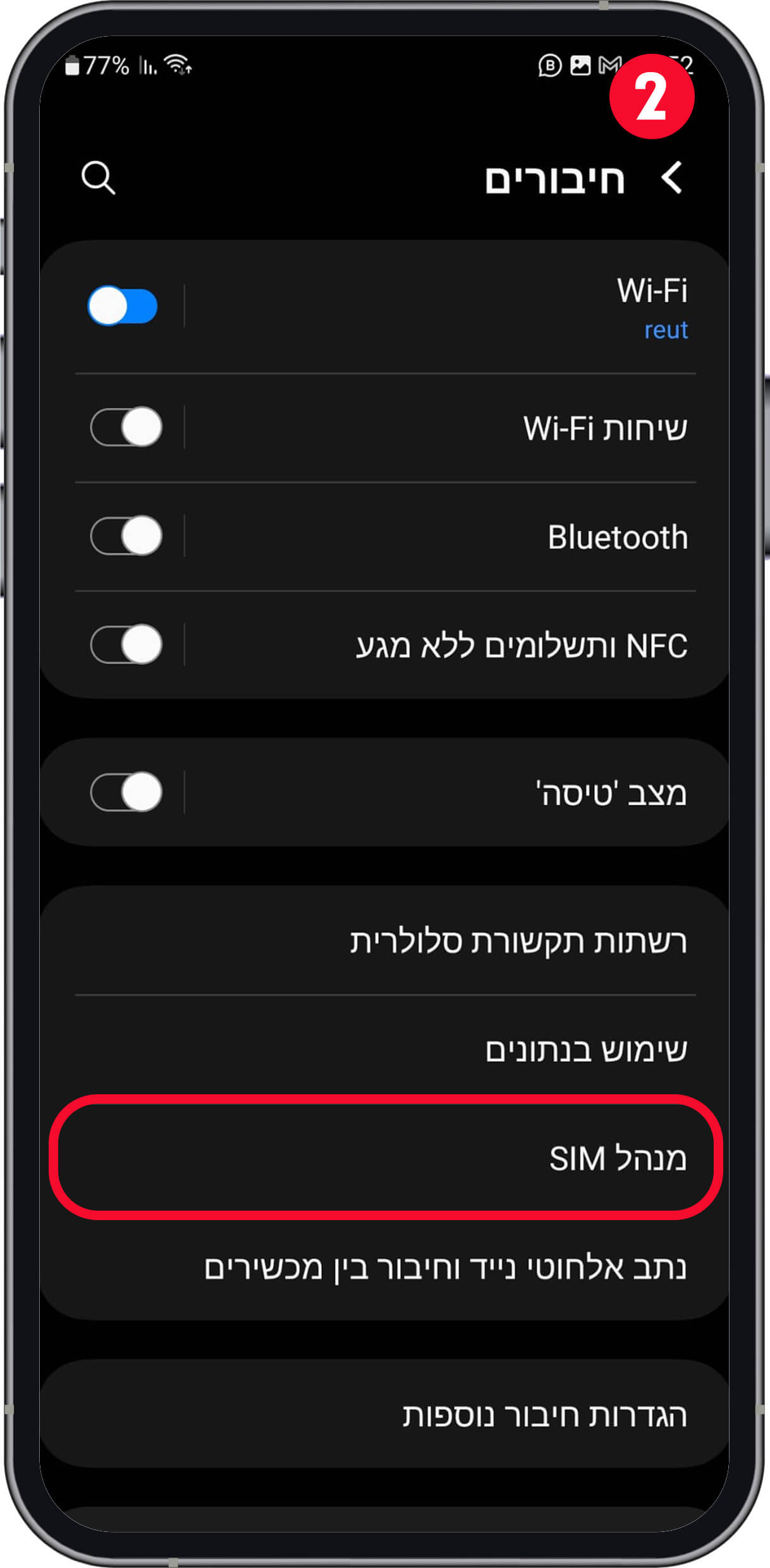This screenshot has width=770, height=1568.
Task: Open Wi-Fi network settings row
Action: tap(443, 307)
